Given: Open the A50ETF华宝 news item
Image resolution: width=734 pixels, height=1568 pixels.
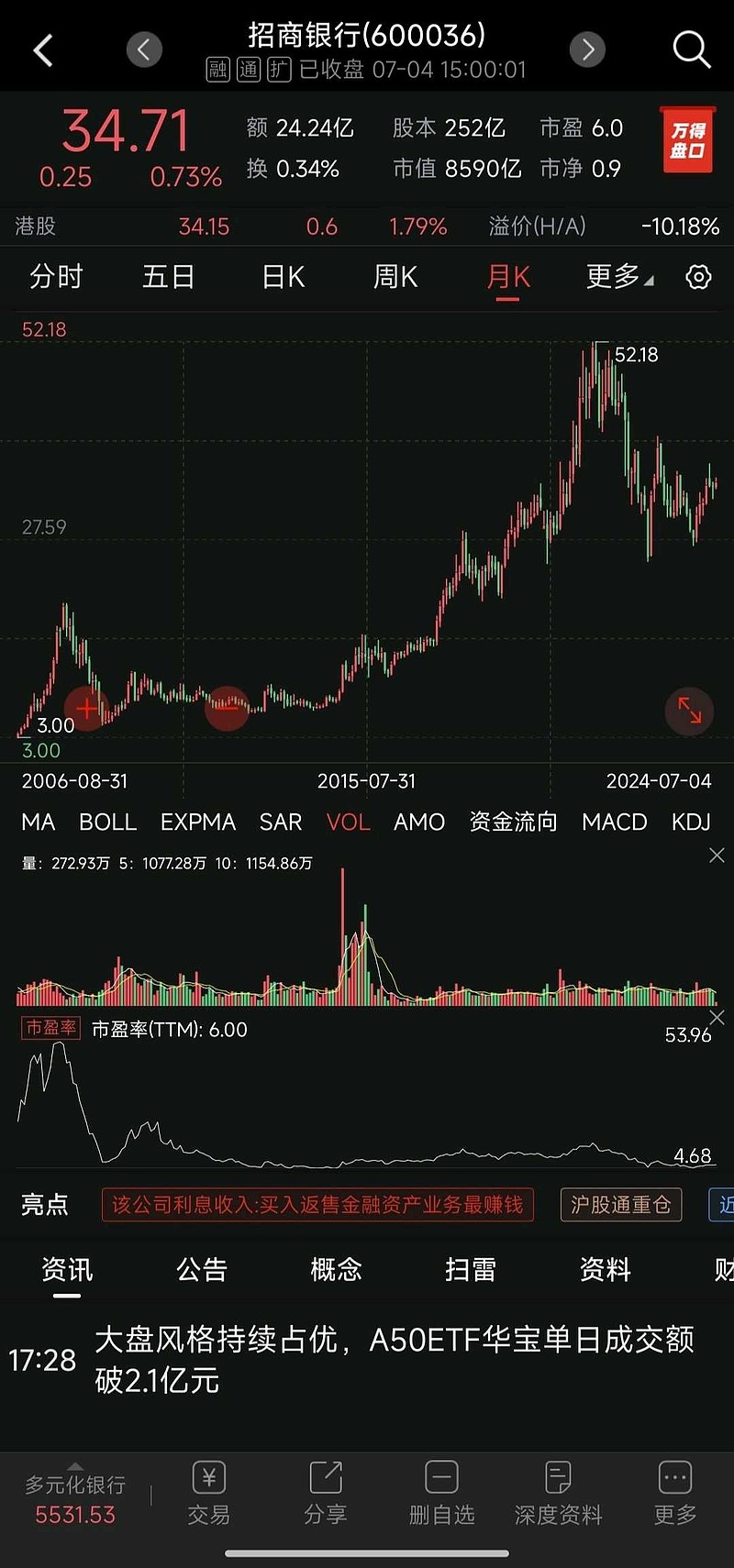Looking at the screenshot, I should [x=395, y=1359].
